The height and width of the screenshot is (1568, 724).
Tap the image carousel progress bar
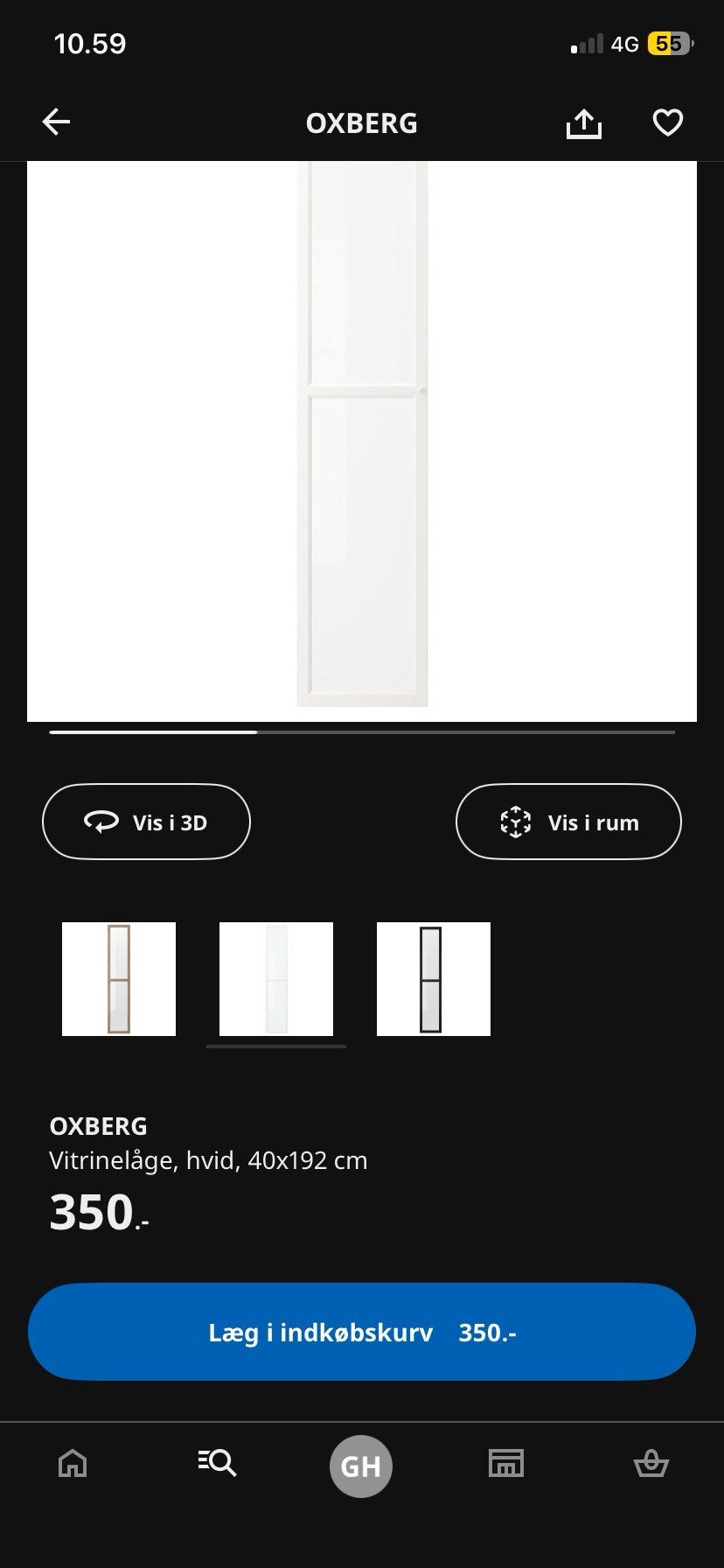361,731
